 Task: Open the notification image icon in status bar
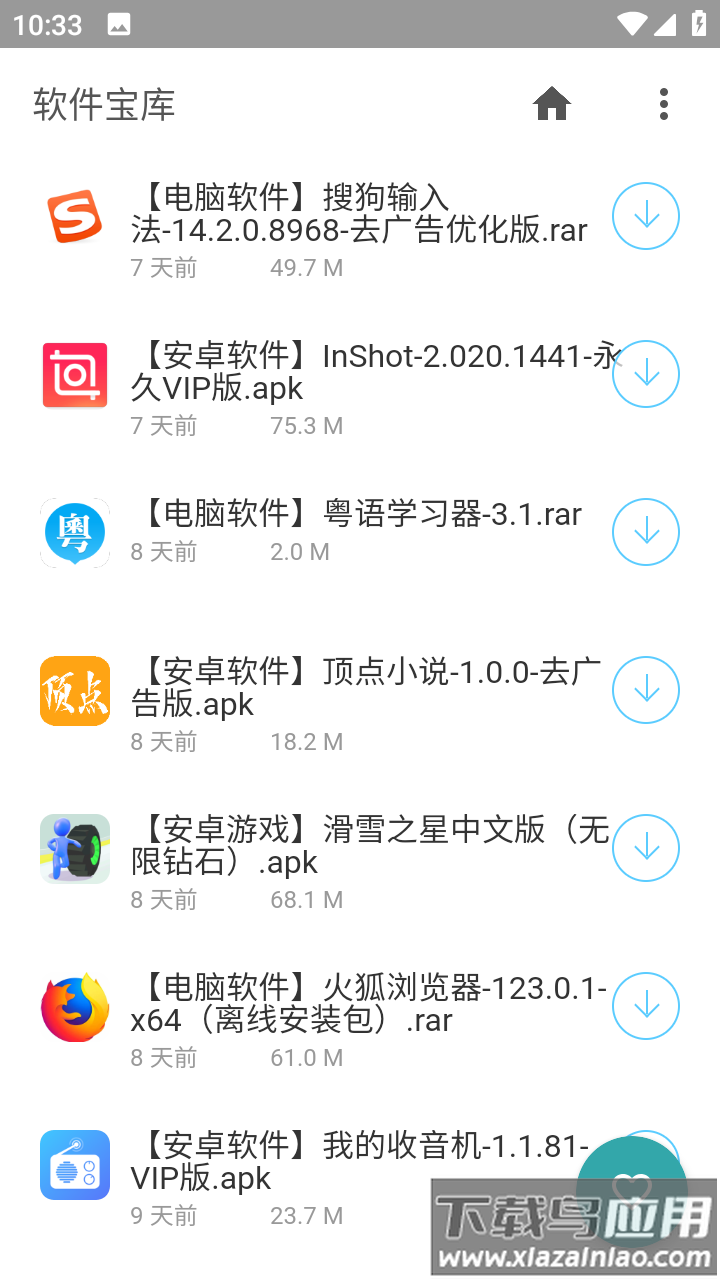(x=120, y=24)
